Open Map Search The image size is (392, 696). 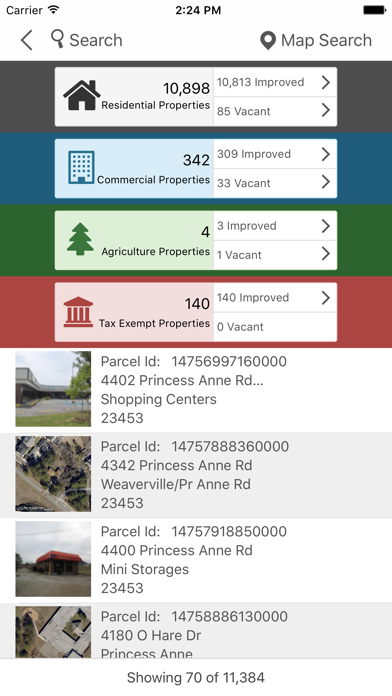point(316,40)
